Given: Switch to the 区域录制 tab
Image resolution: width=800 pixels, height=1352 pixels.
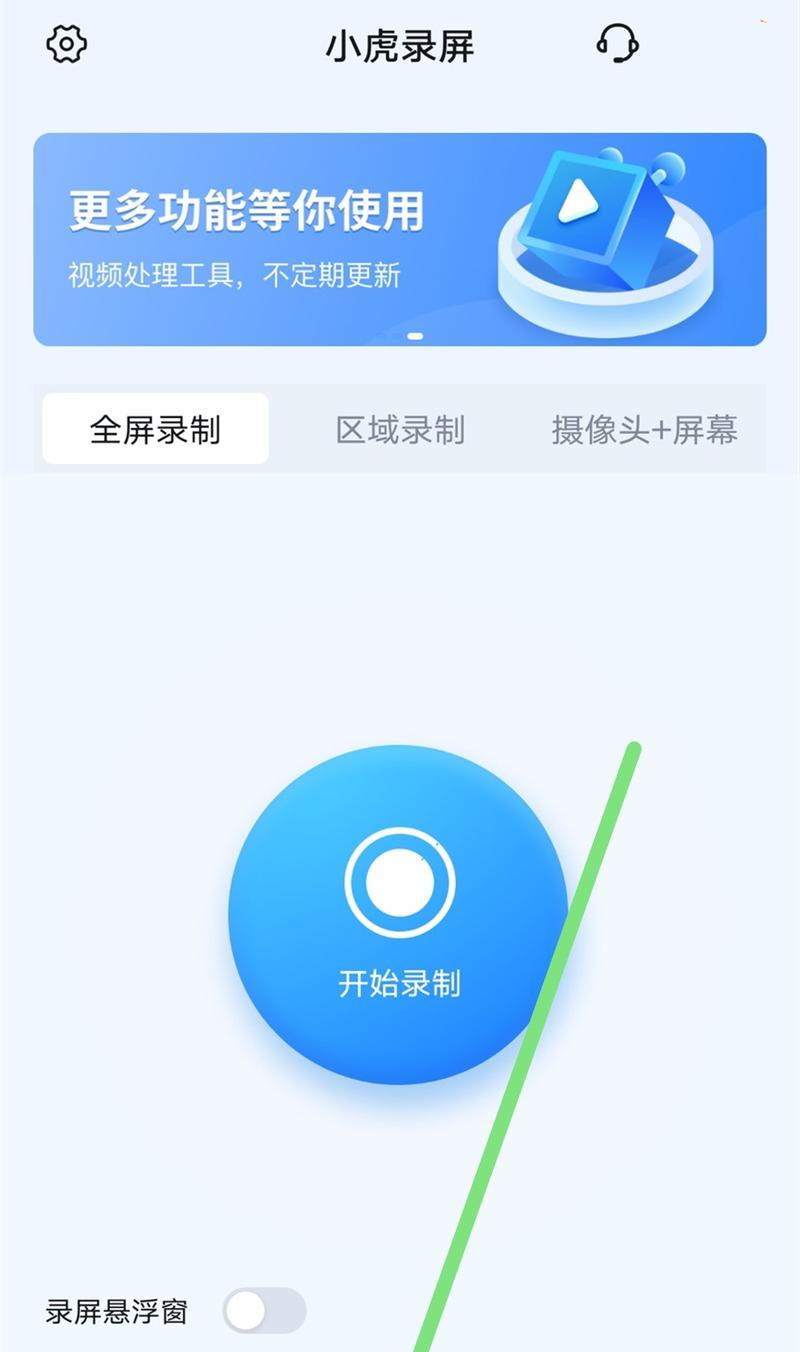Looking at the screenshot, I should (x=400, y=430).
